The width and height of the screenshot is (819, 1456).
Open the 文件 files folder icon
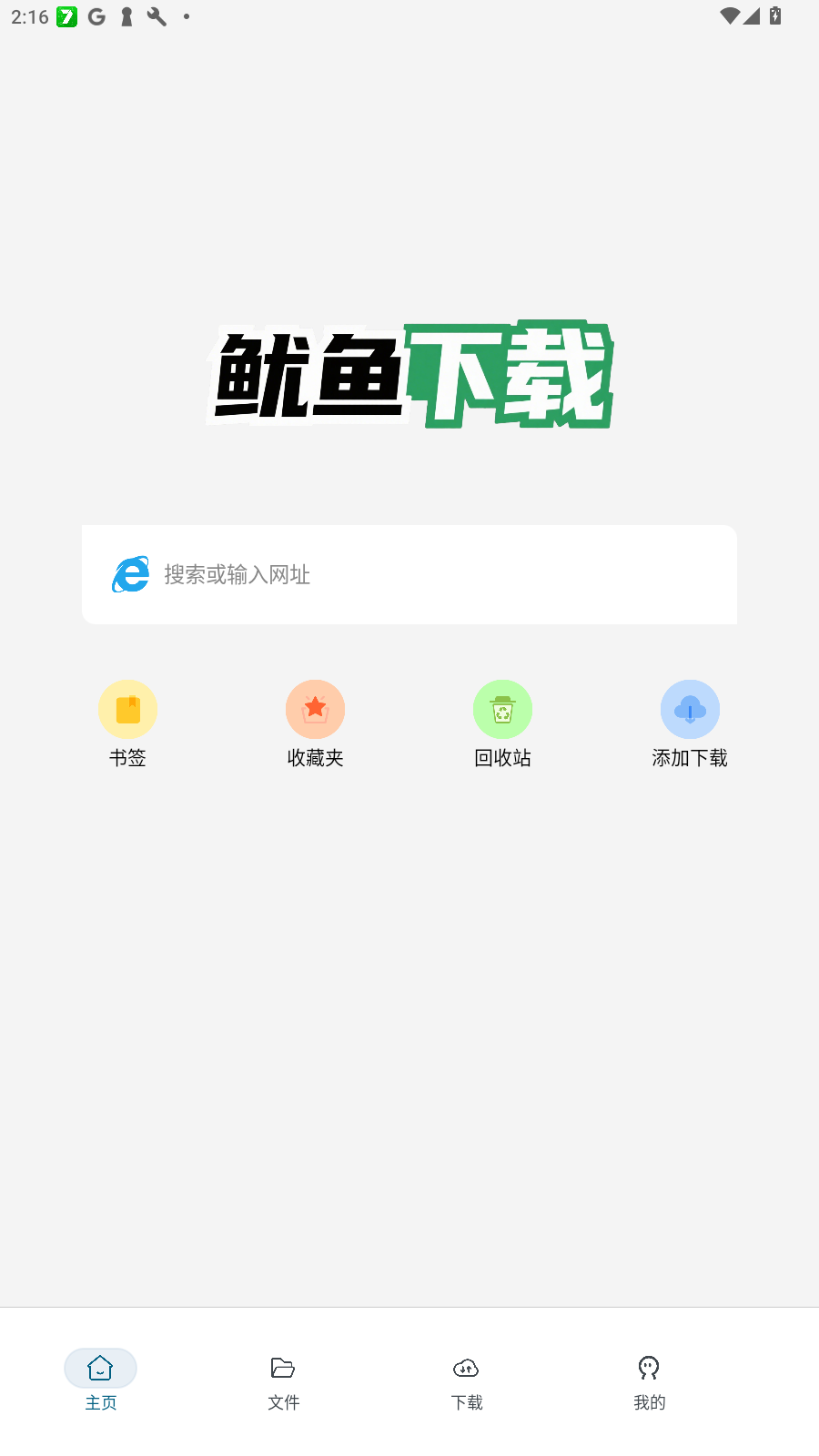(283, 1368)
